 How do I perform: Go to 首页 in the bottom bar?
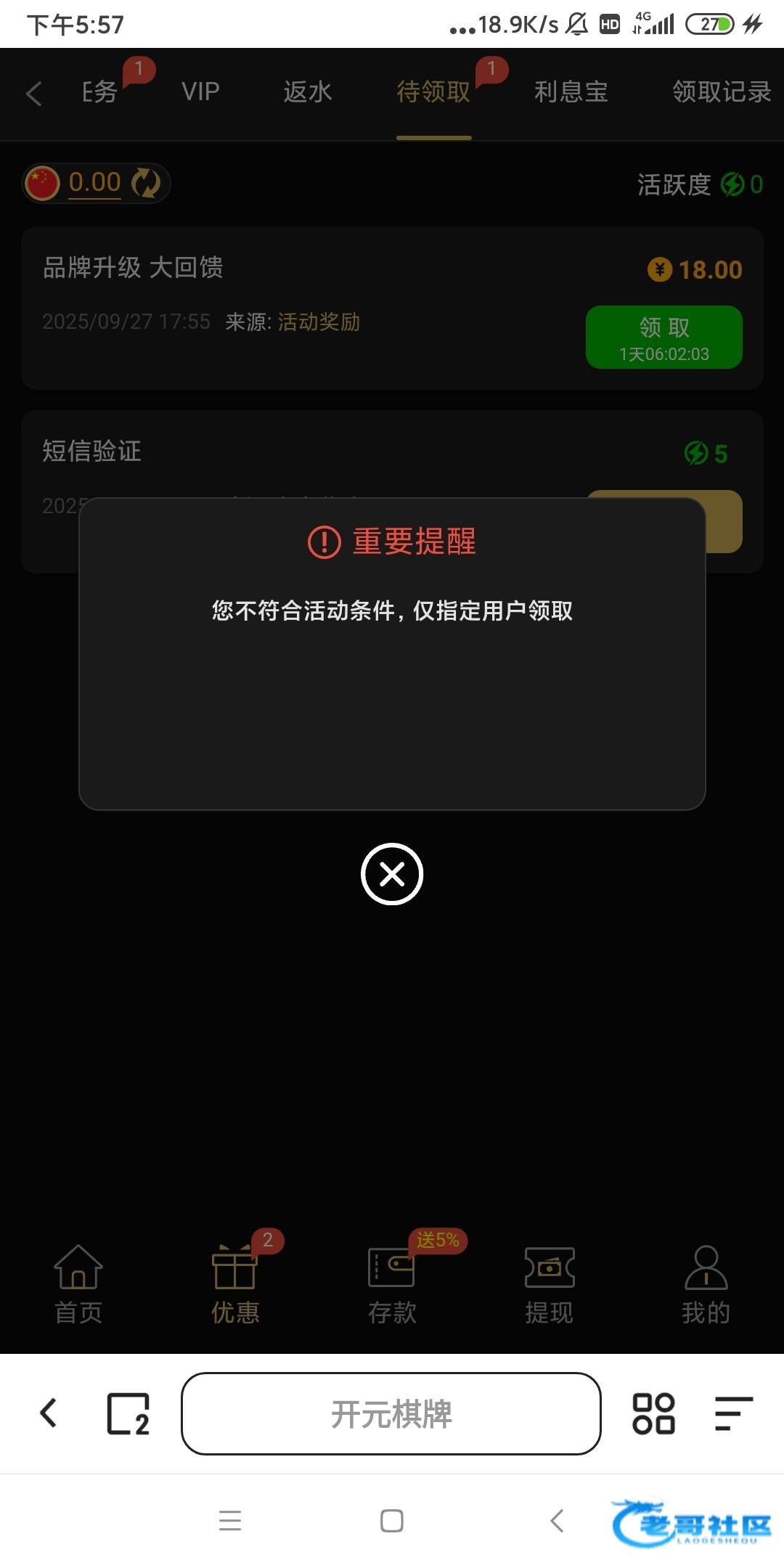pos(78,1285)
